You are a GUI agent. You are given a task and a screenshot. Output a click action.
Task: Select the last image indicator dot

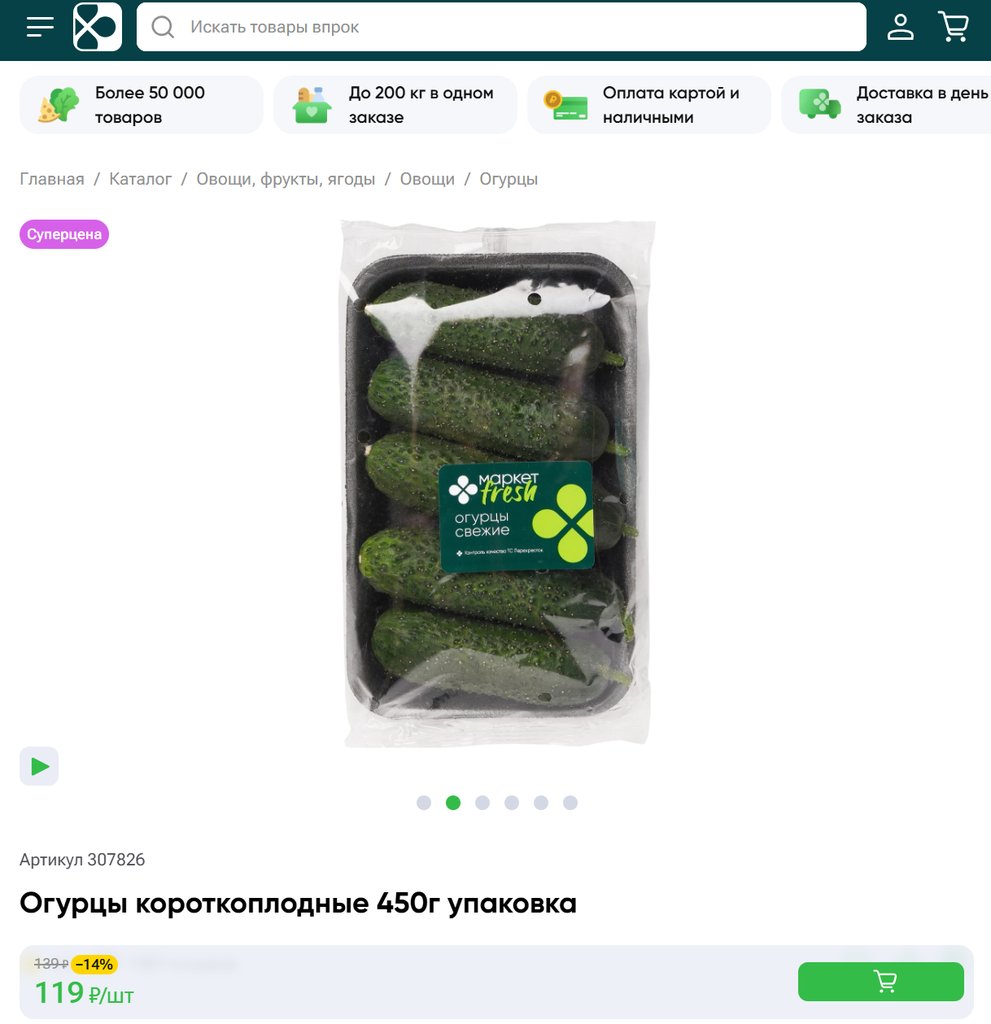click(570, 803)
